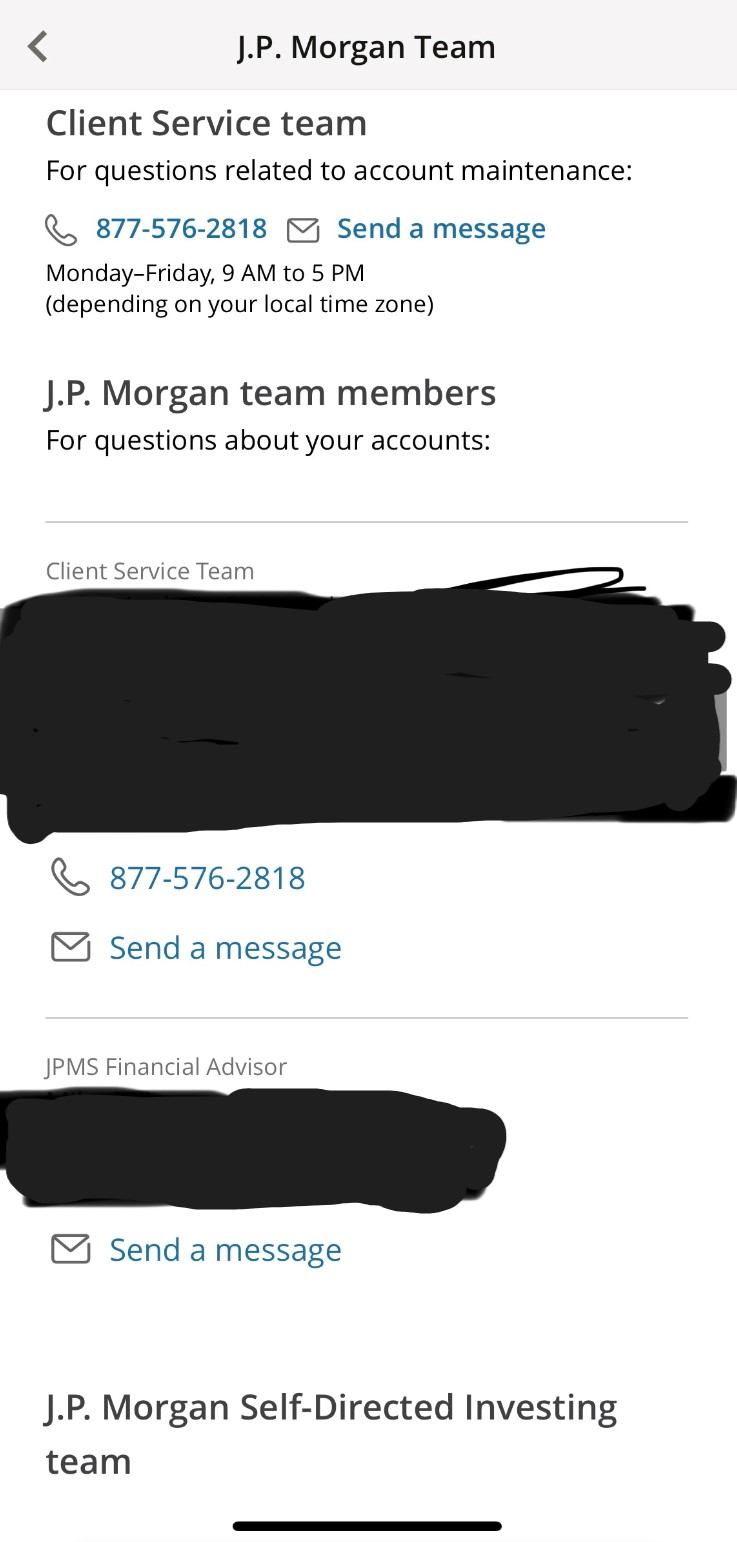The height and width of the screenshot is (1542, 737).
Task: Send a message next to the top phone number
Action: (x=441, y=229)
